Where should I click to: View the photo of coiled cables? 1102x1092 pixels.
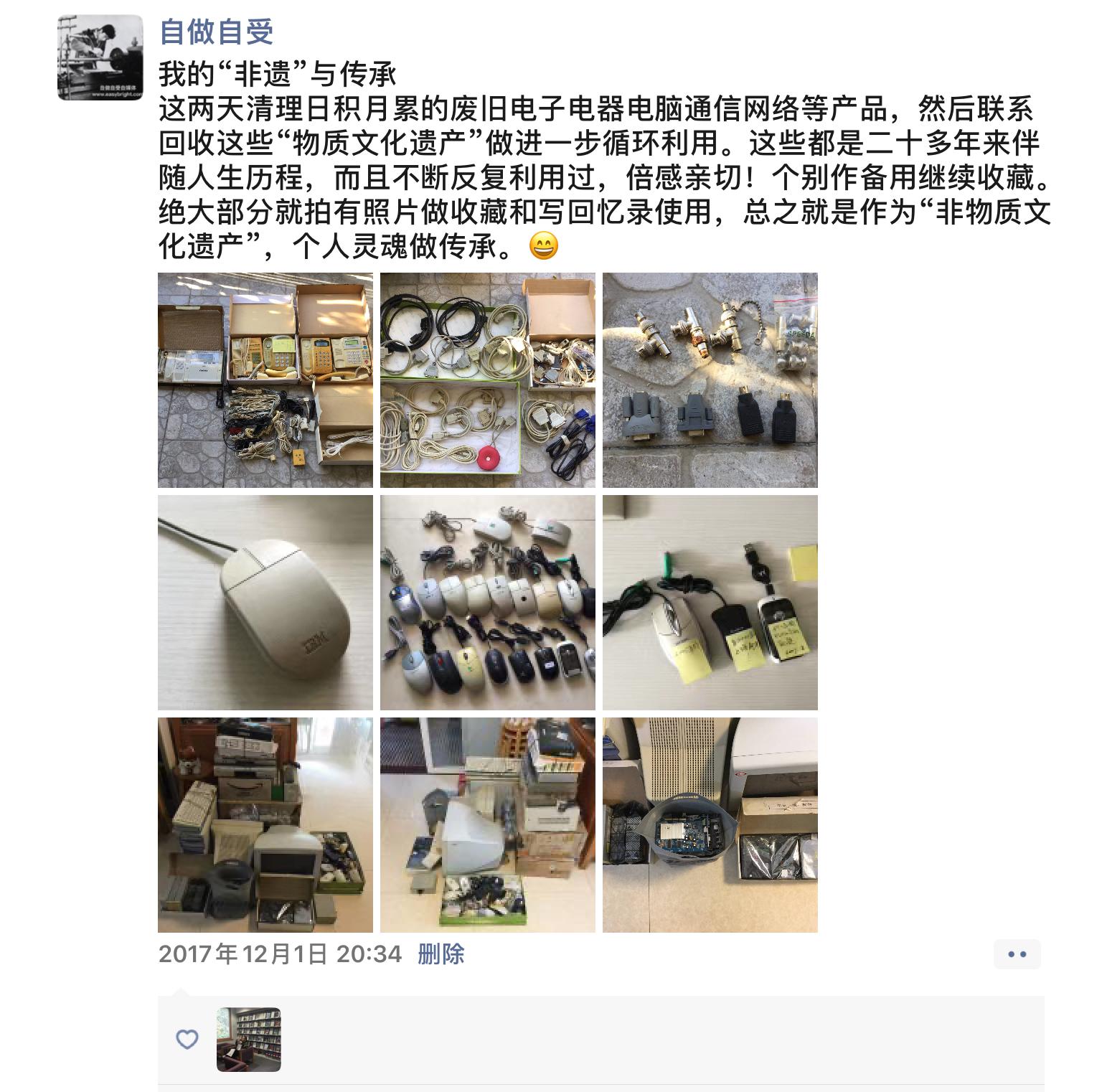pyautogui.click(x=487, y=380)
